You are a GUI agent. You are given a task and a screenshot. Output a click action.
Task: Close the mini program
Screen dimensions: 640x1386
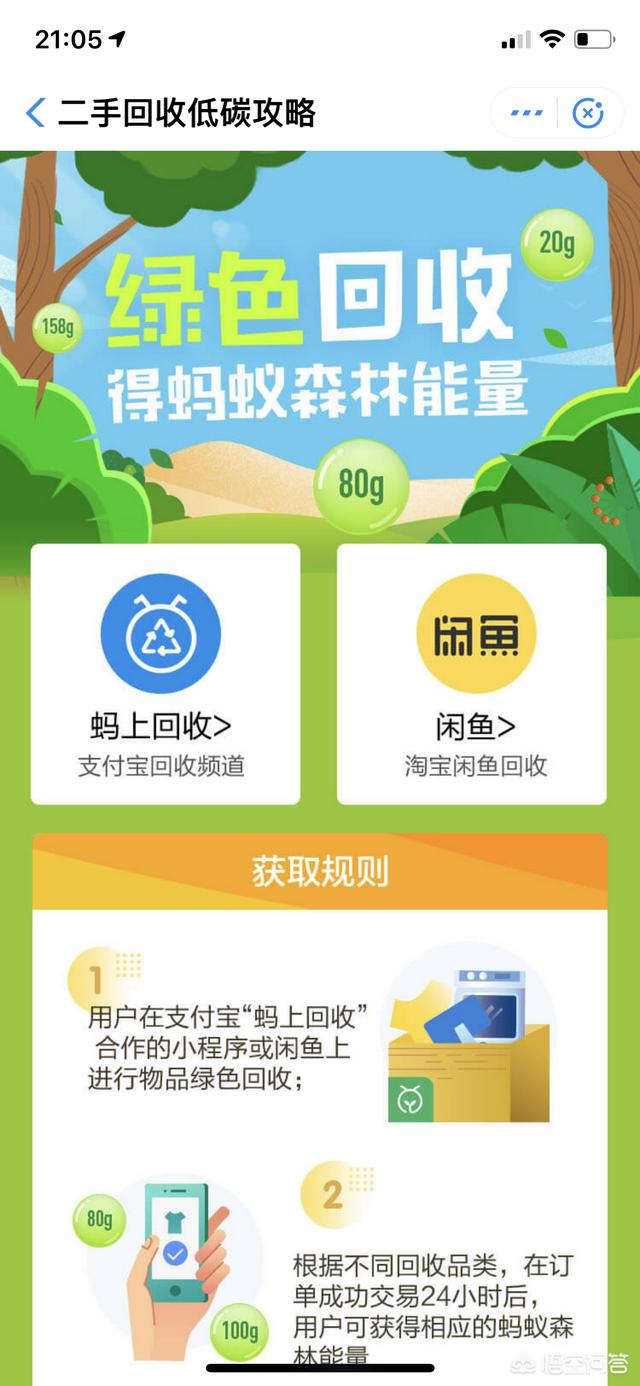pos(588,113)
